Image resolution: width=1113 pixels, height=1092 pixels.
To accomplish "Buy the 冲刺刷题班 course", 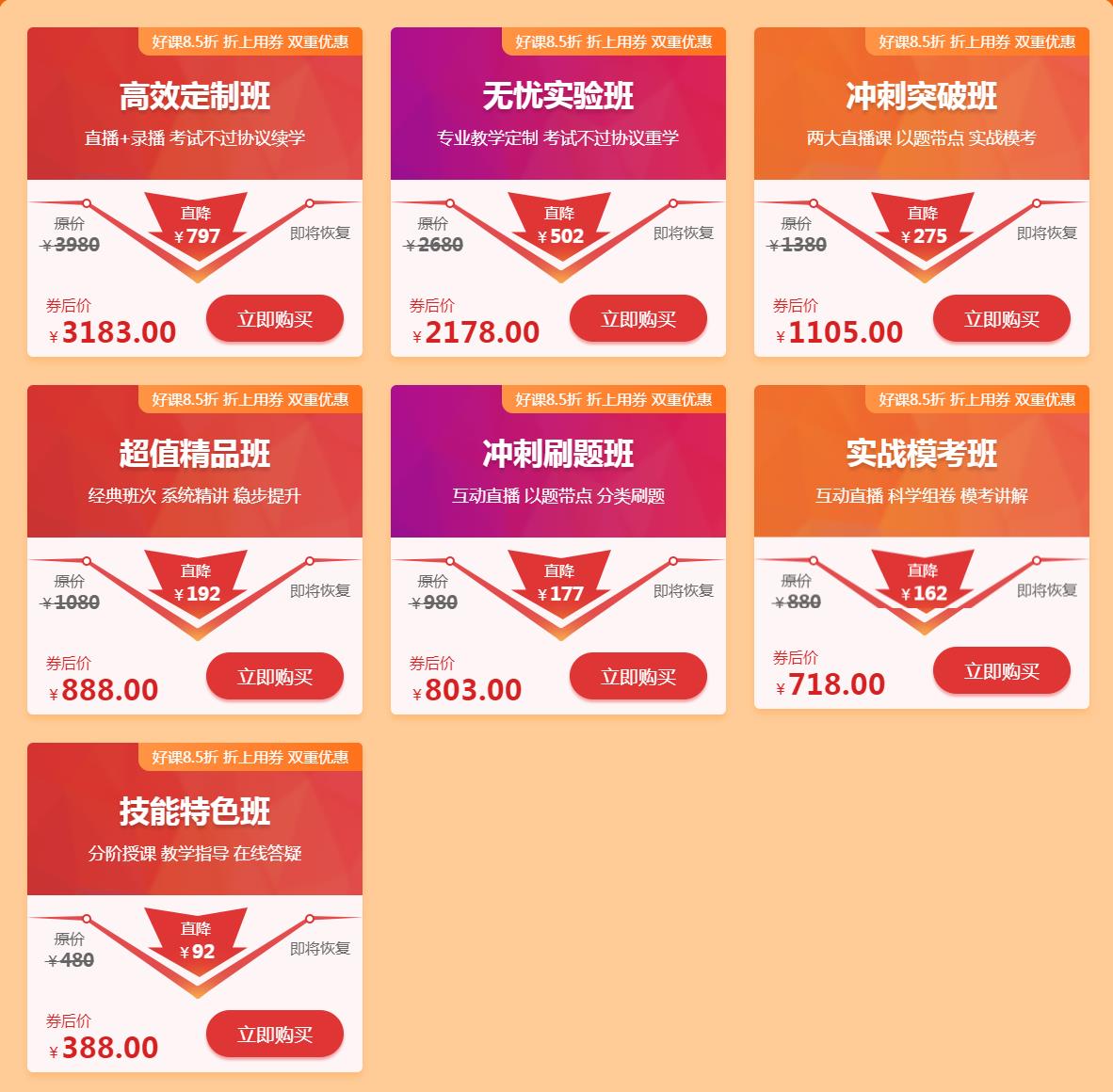I will tap(637, 676).
